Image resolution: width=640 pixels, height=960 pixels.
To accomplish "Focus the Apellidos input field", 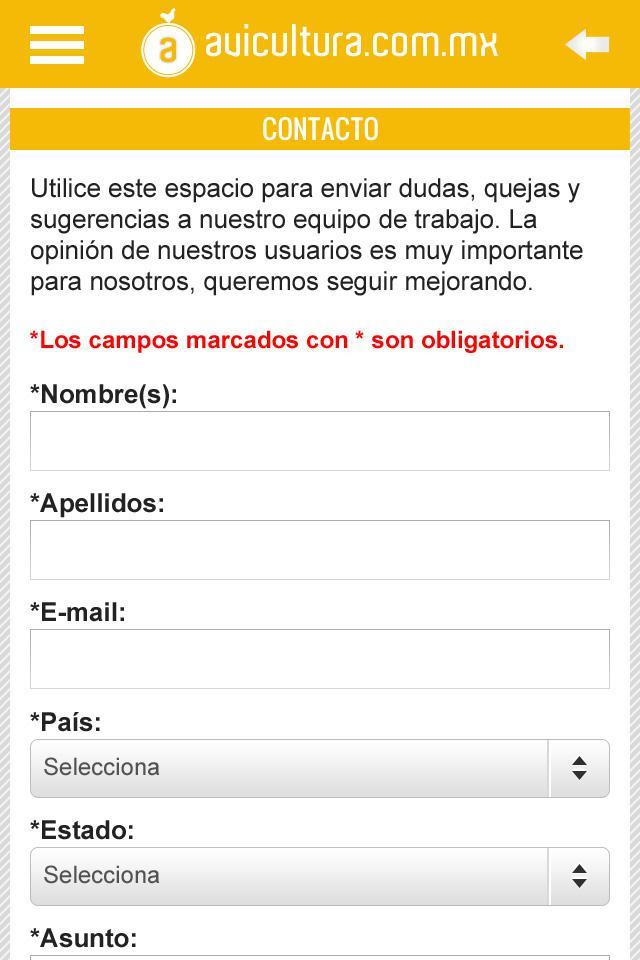I will pos(319,550).
